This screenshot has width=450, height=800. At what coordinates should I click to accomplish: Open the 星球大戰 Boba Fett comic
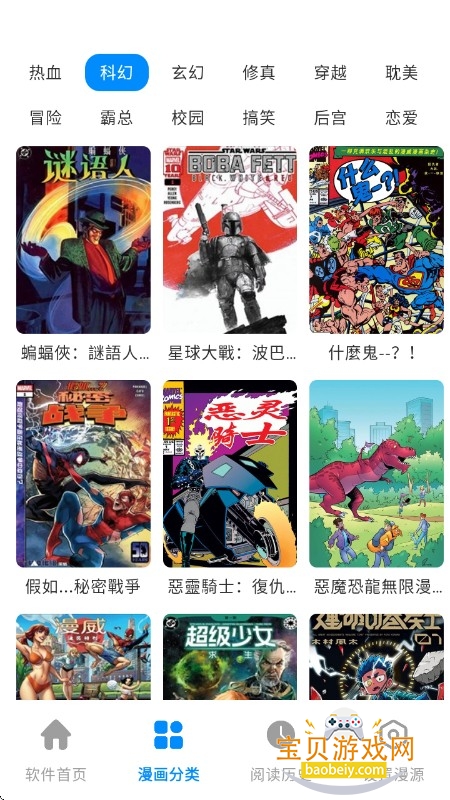pos(230,240)
